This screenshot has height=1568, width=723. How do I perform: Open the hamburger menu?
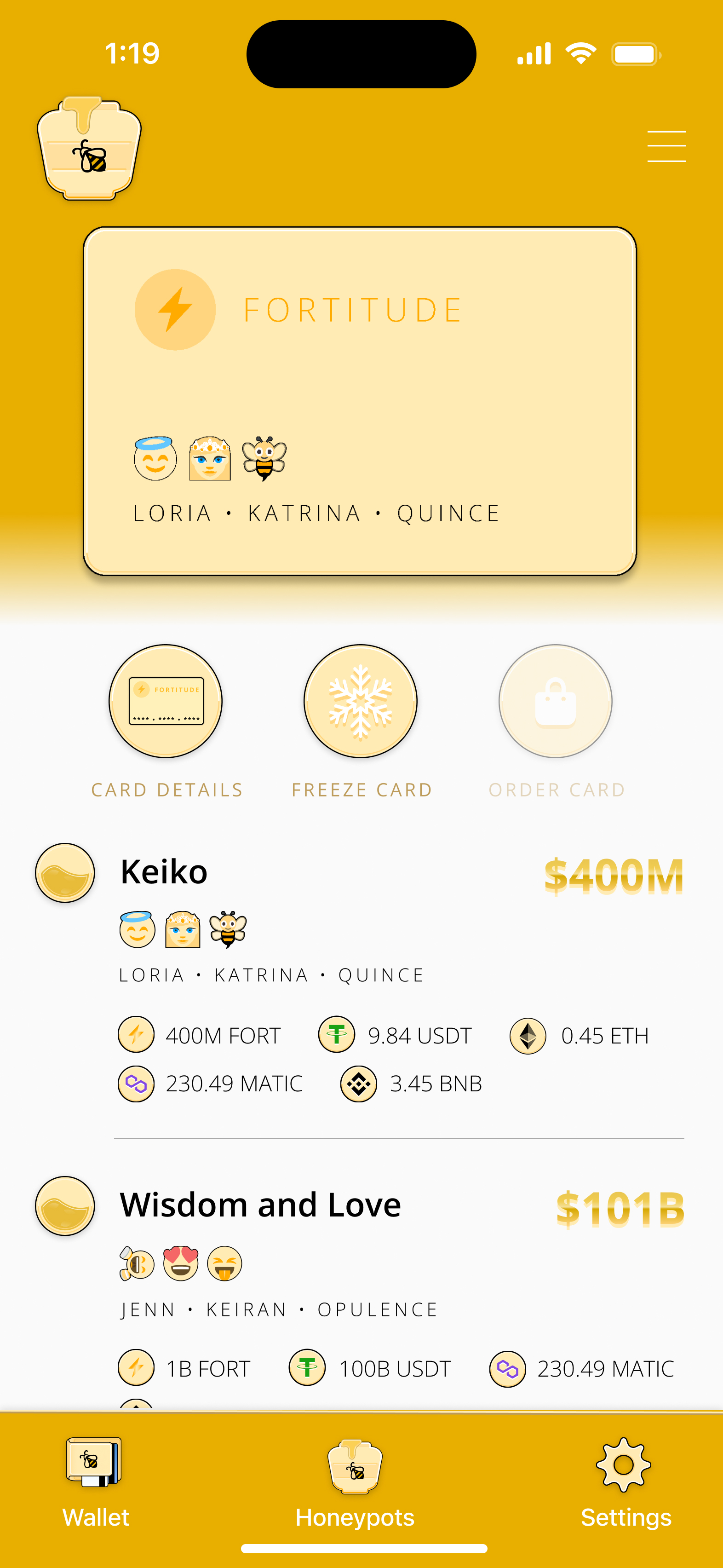coord(666,147)
